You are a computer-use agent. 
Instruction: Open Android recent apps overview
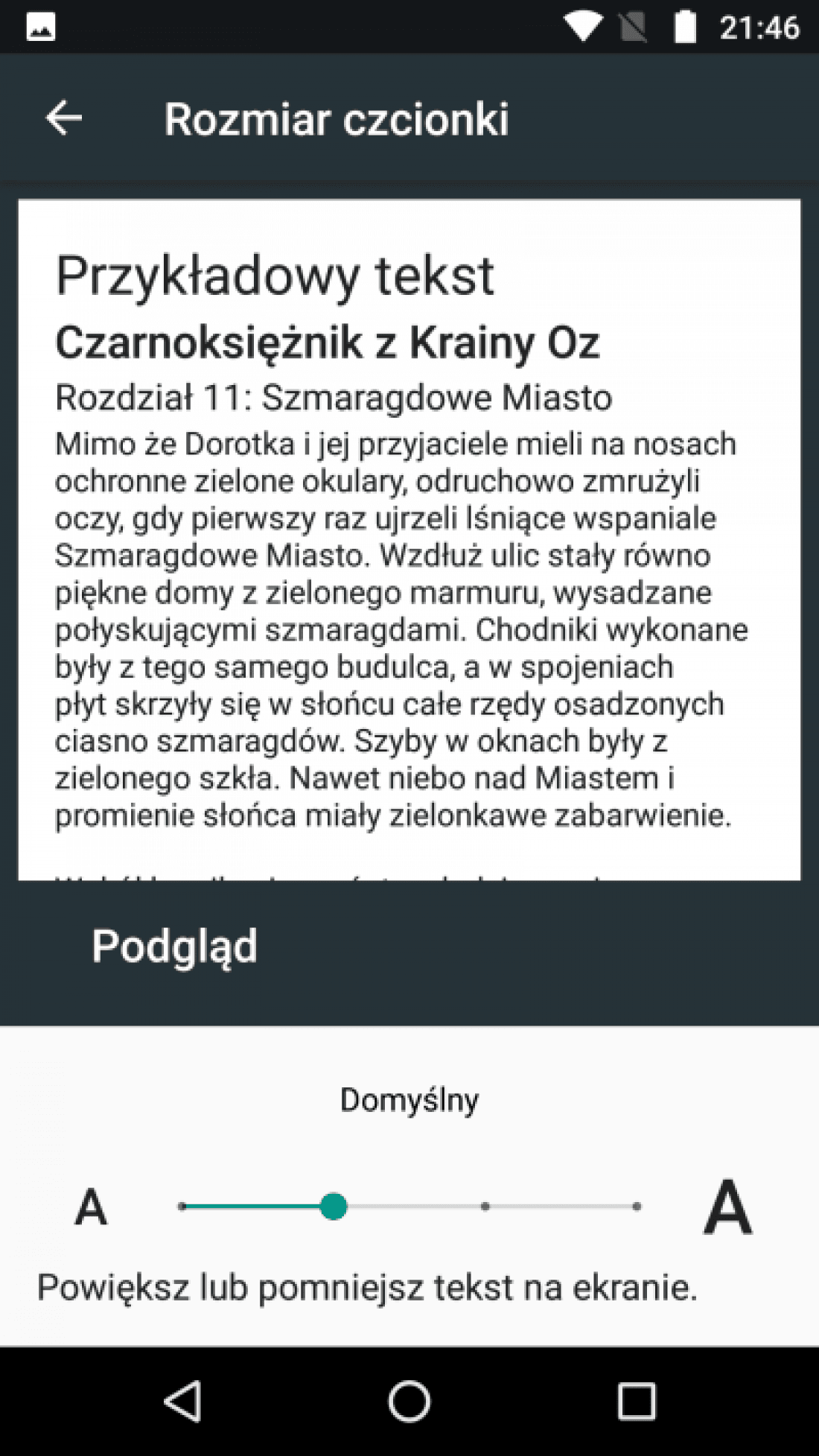[x=637, y=1402]
